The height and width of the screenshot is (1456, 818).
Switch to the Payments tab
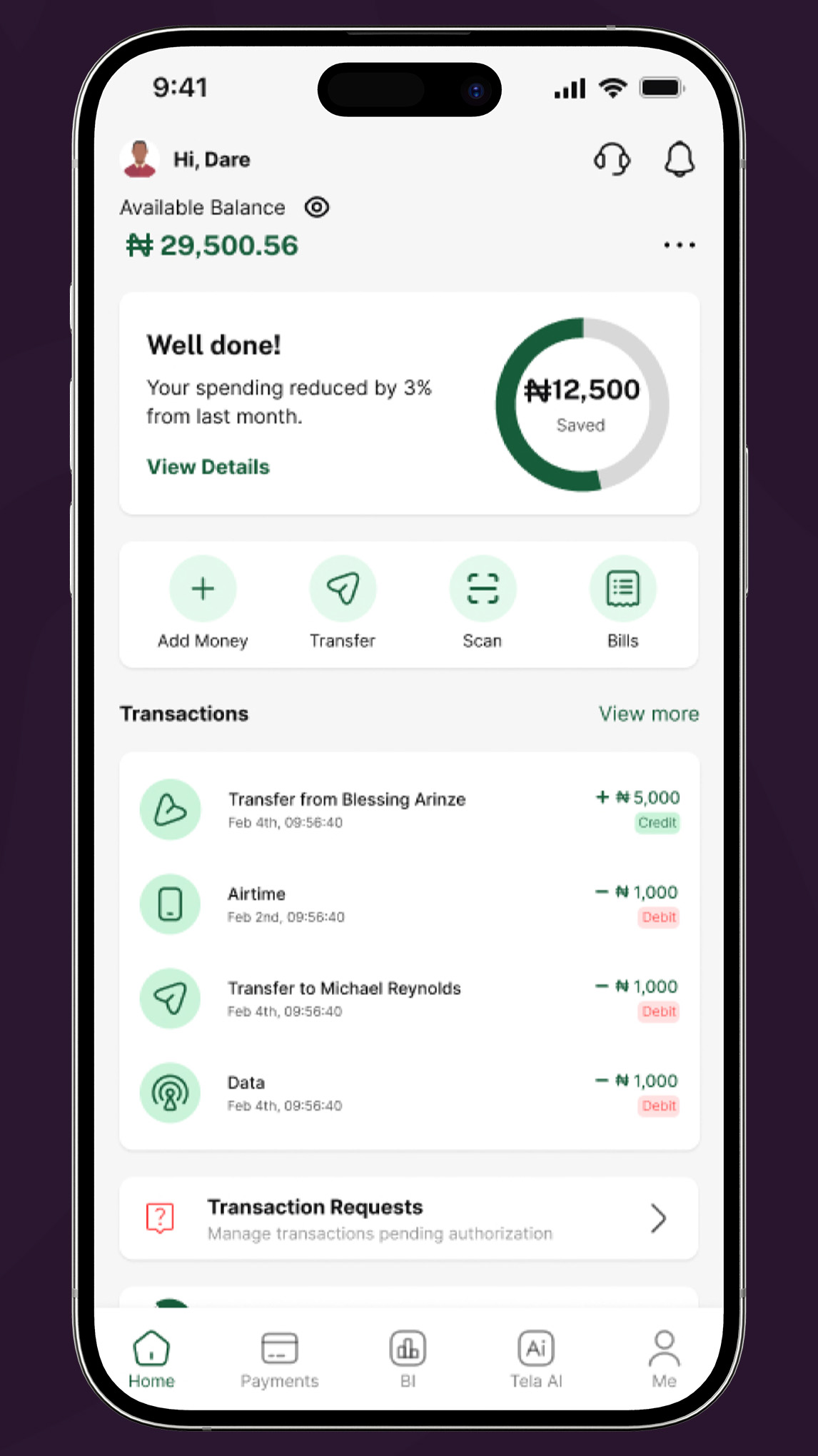(x=280, y=1360)
